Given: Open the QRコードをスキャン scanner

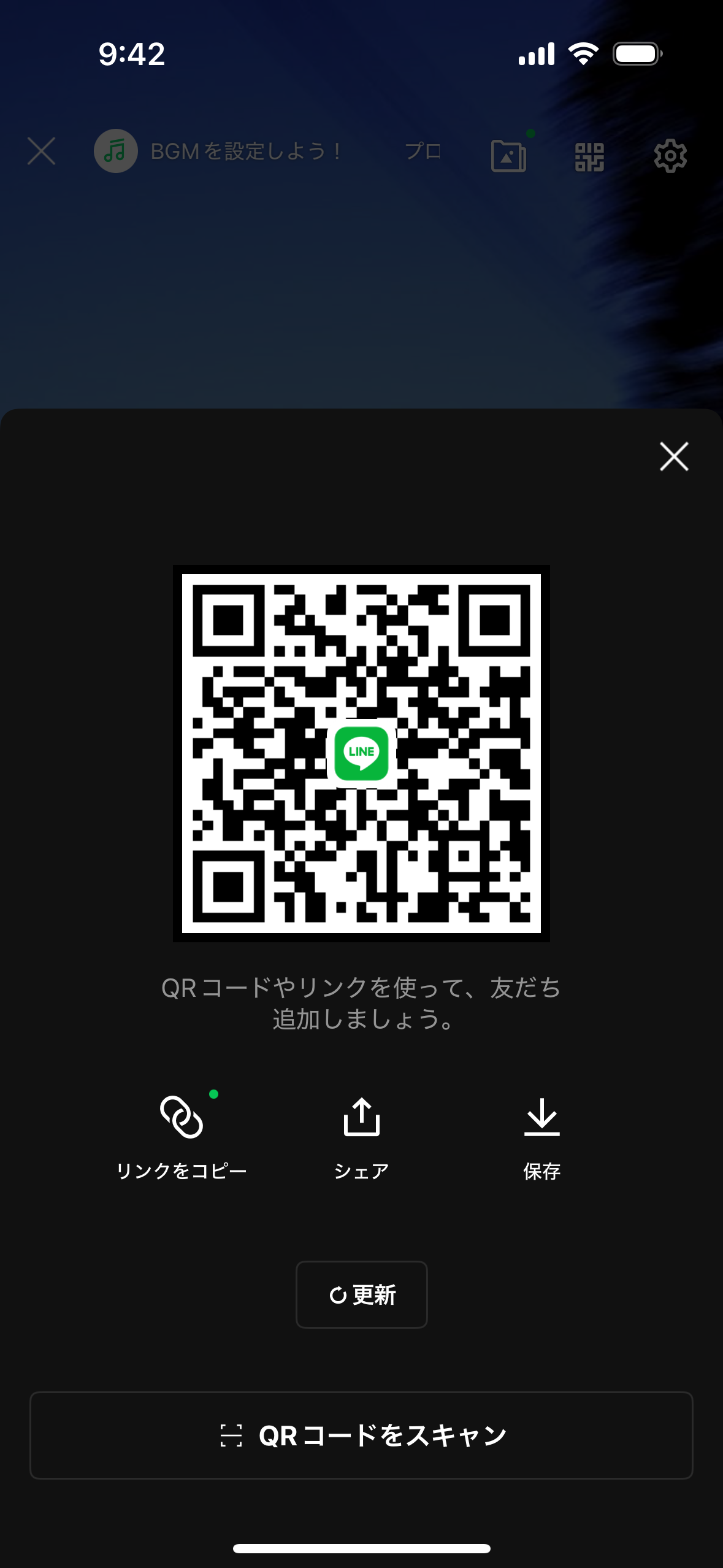Looking at the screenshot, I should tap(361, 1435).
